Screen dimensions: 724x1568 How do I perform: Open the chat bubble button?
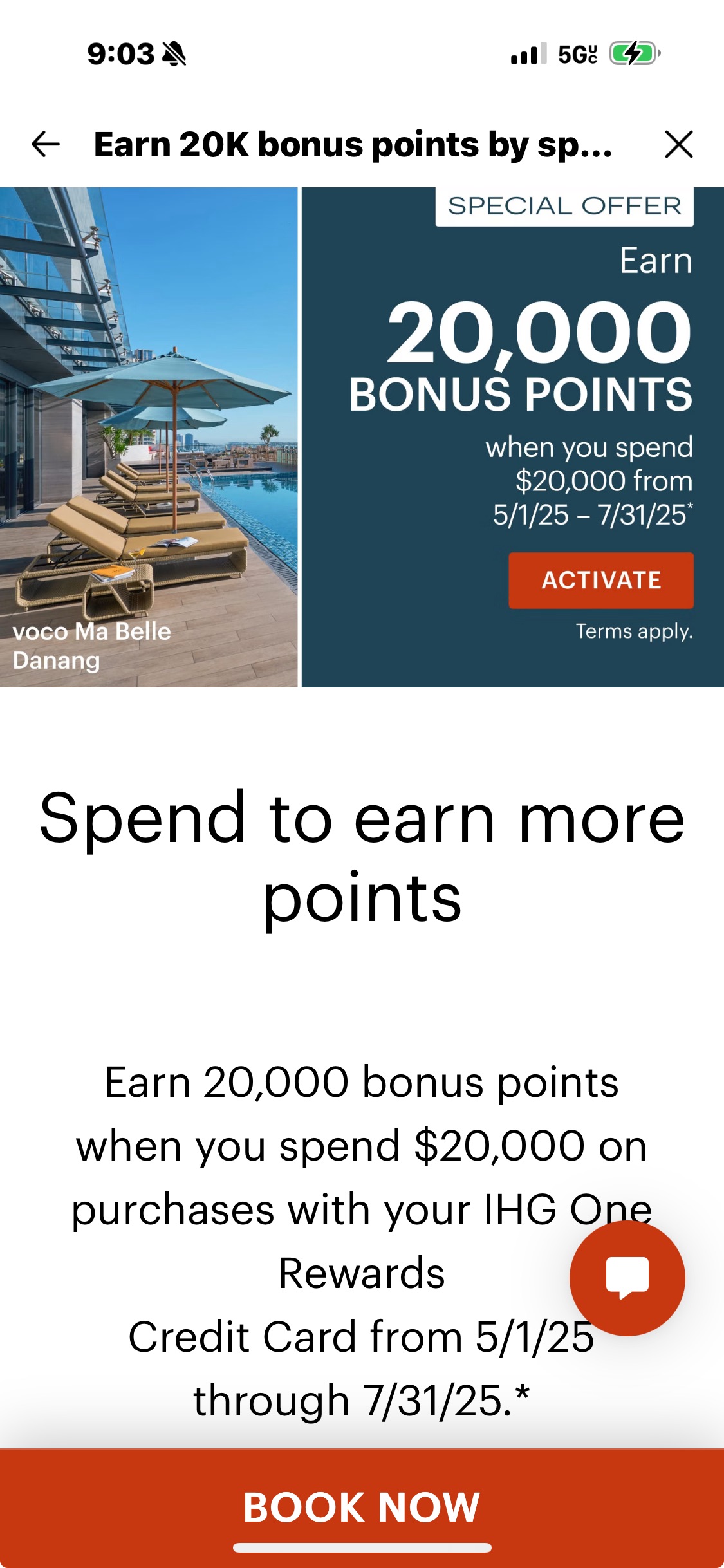(x=627, y=1278)
